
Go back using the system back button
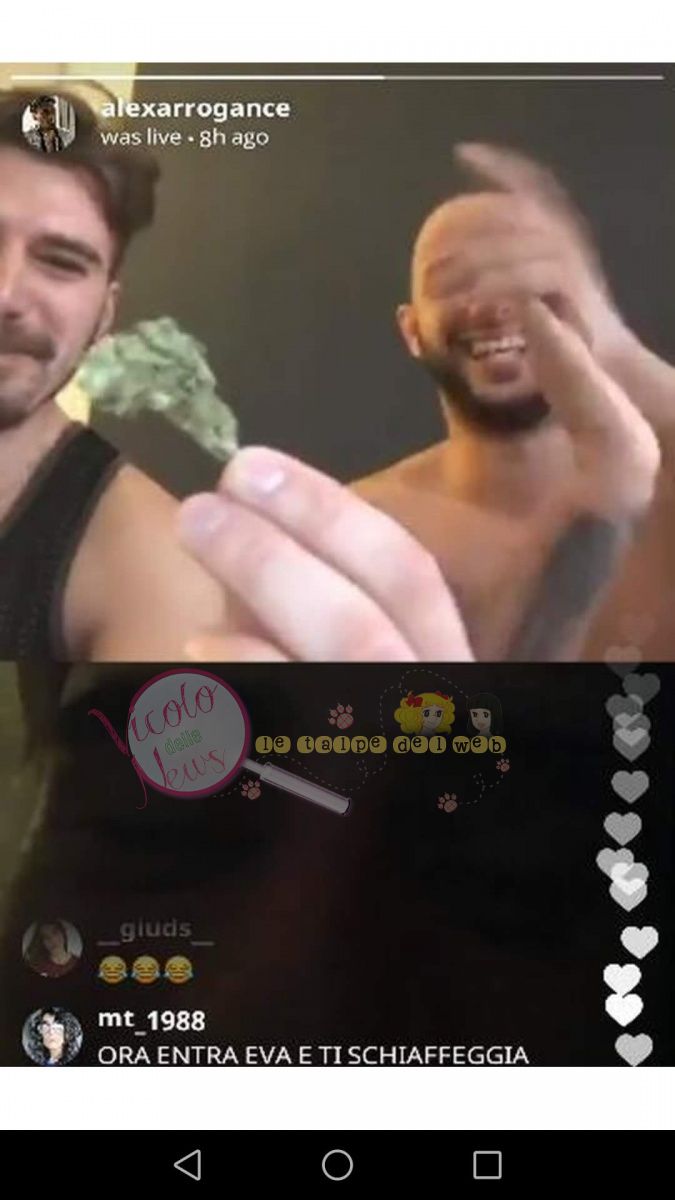pyautogui.click(x=187, y=1165)
